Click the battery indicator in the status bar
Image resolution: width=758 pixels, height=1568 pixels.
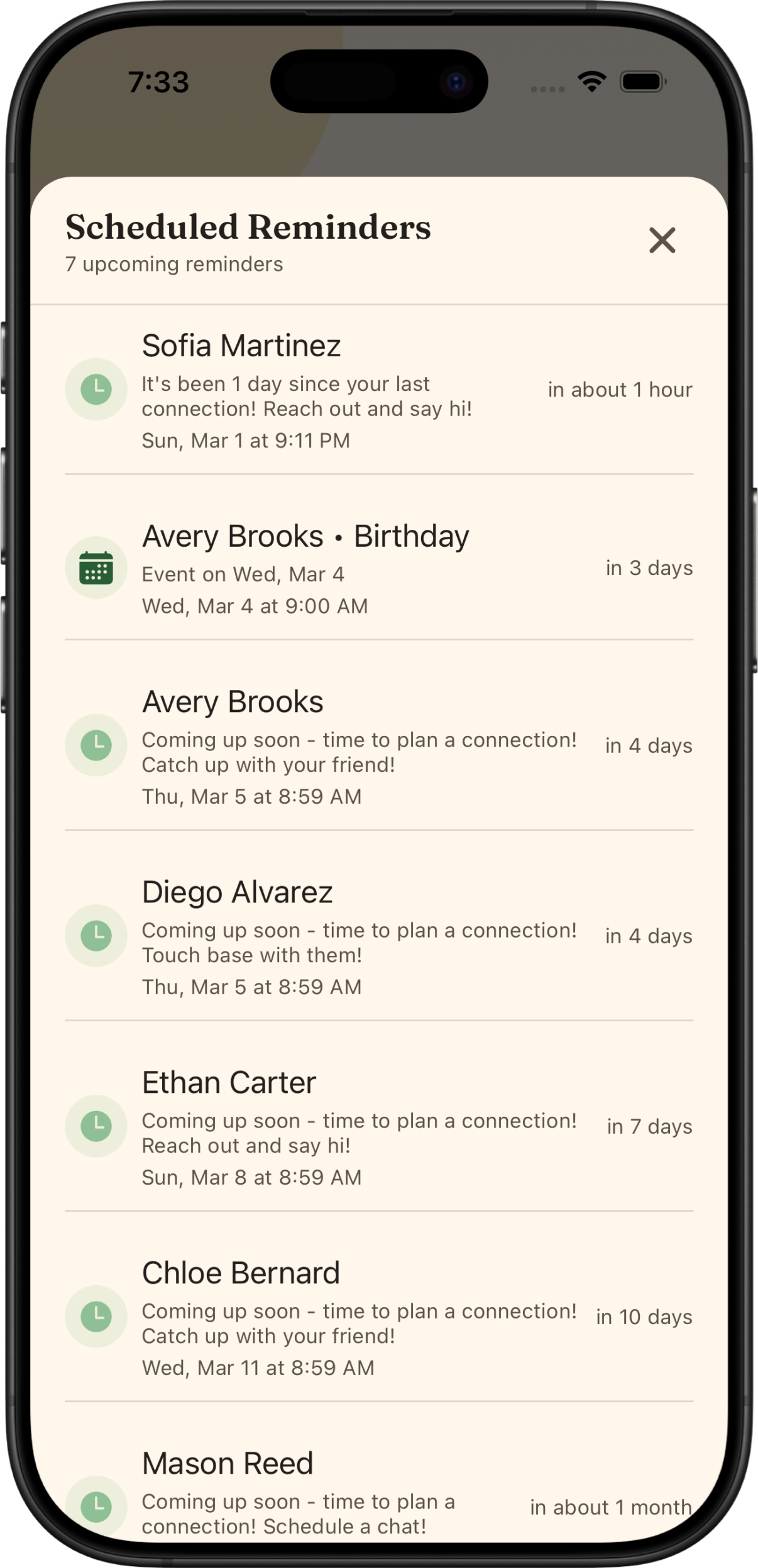pos(642,80)
